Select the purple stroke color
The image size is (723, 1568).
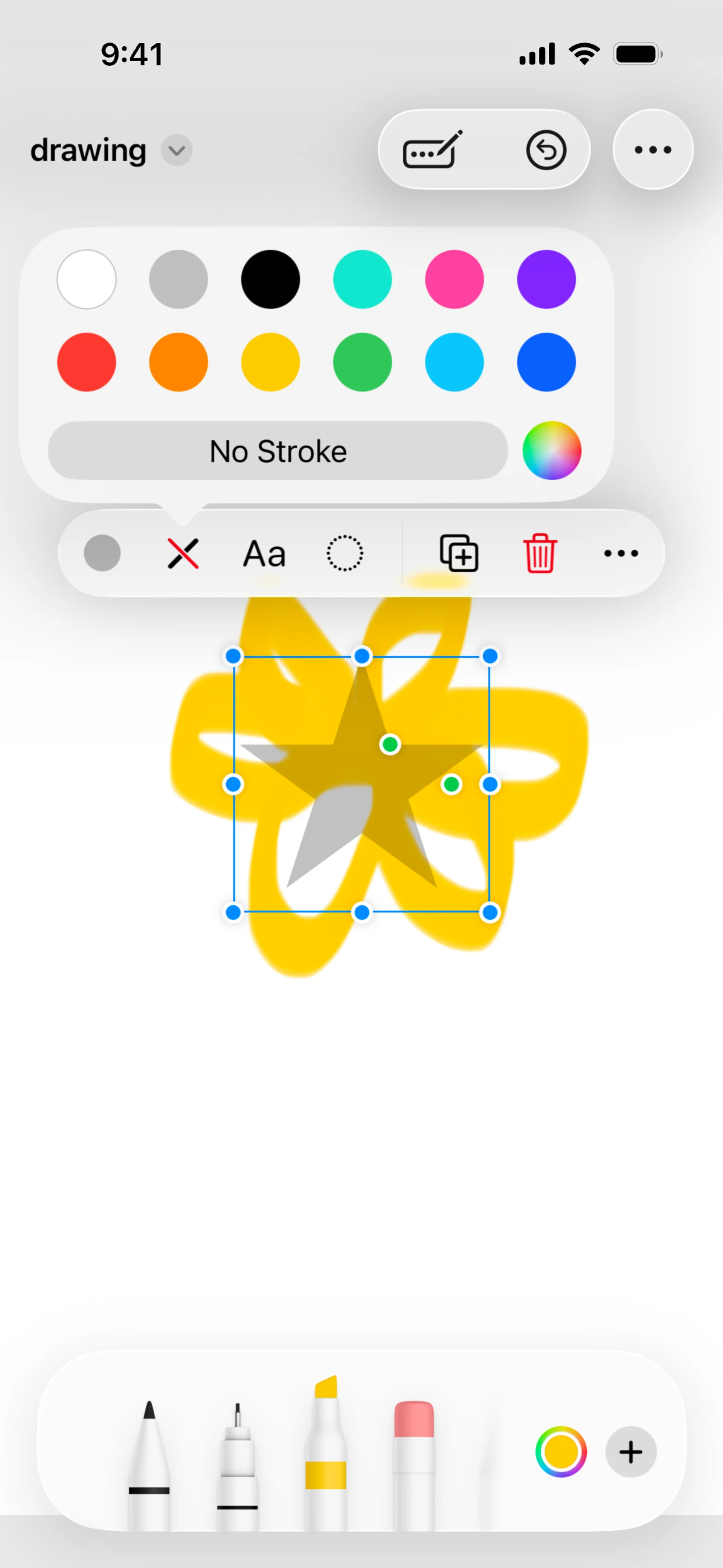click(546, 280)
